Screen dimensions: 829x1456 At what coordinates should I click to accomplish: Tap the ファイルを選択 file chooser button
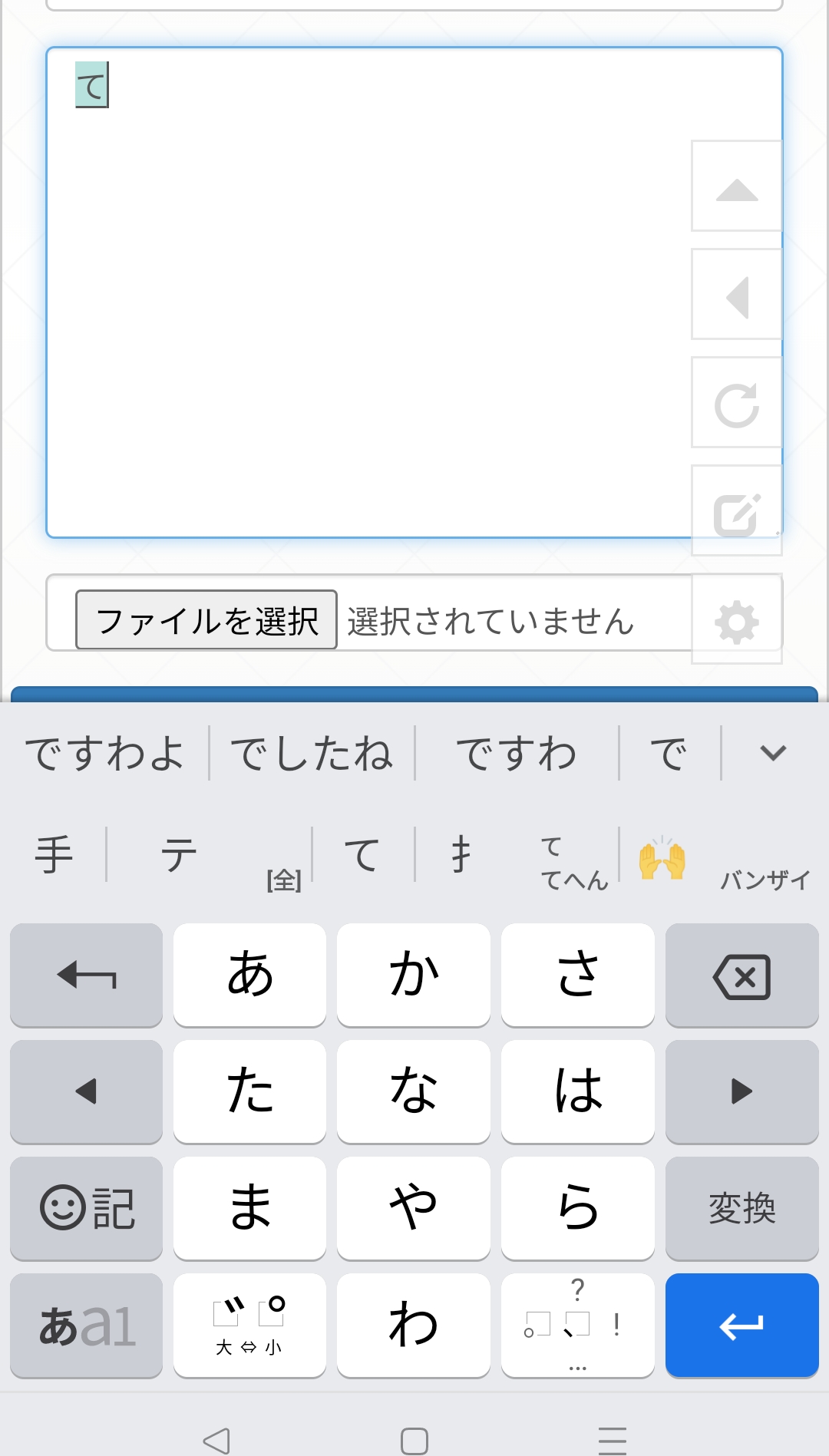(x=206, y=619)
